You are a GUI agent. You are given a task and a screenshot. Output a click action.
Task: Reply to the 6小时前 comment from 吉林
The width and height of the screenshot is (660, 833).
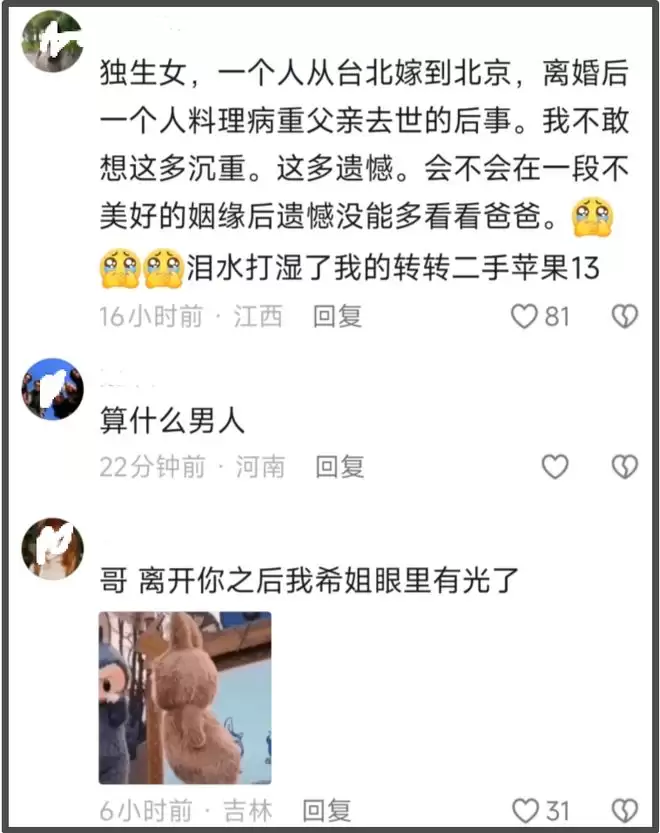326,810
